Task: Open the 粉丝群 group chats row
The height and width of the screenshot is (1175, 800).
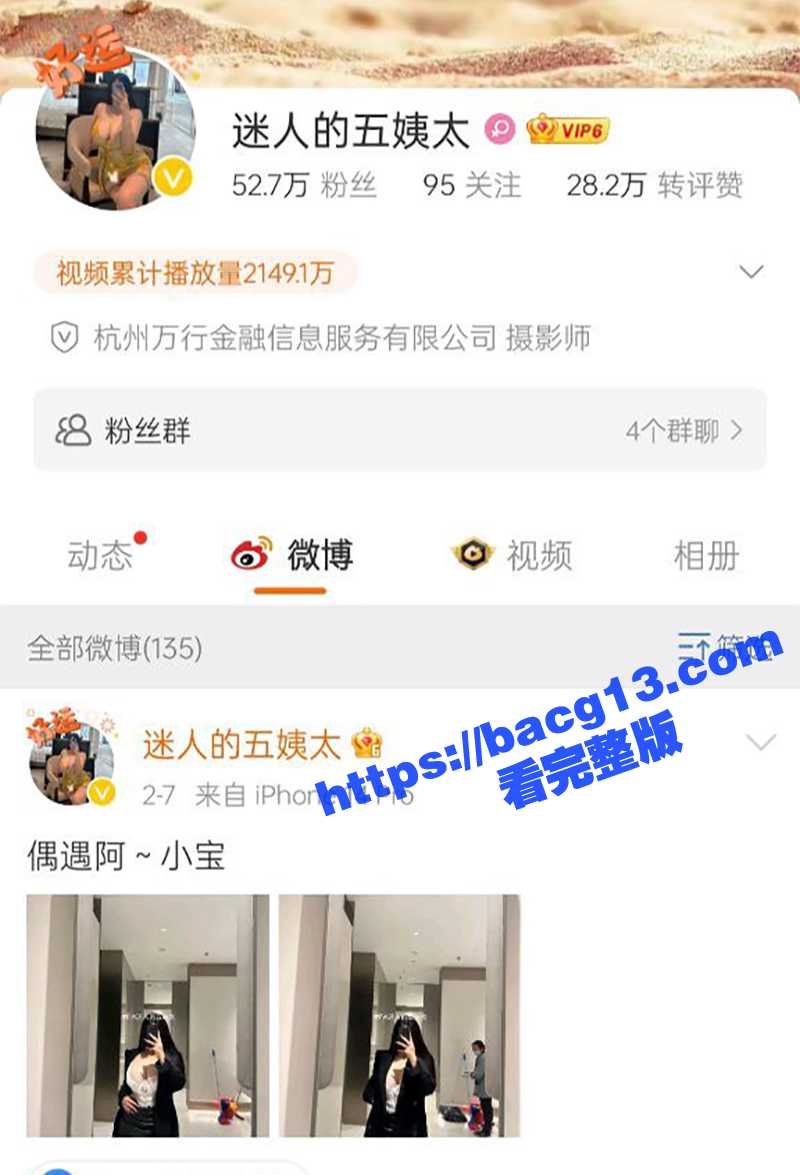Action: [x=400, y=431]
